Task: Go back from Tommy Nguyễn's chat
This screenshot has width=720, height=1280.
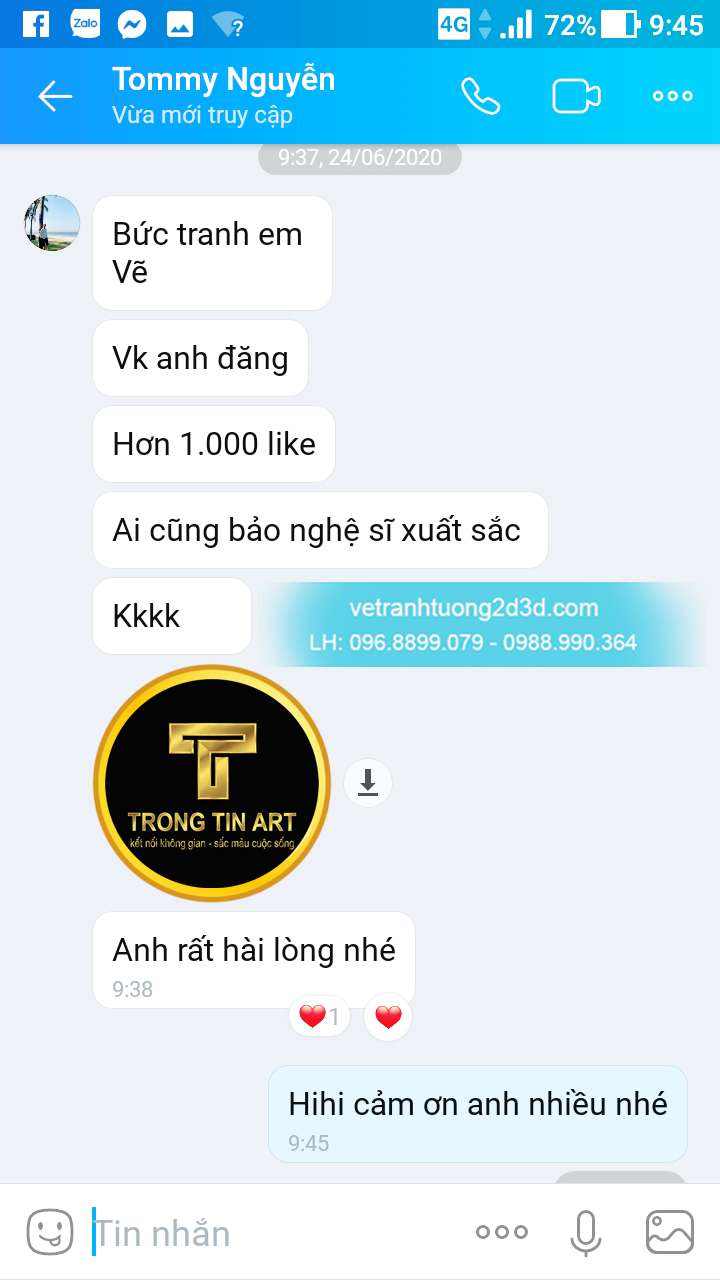Action: [x=55, y=96]
